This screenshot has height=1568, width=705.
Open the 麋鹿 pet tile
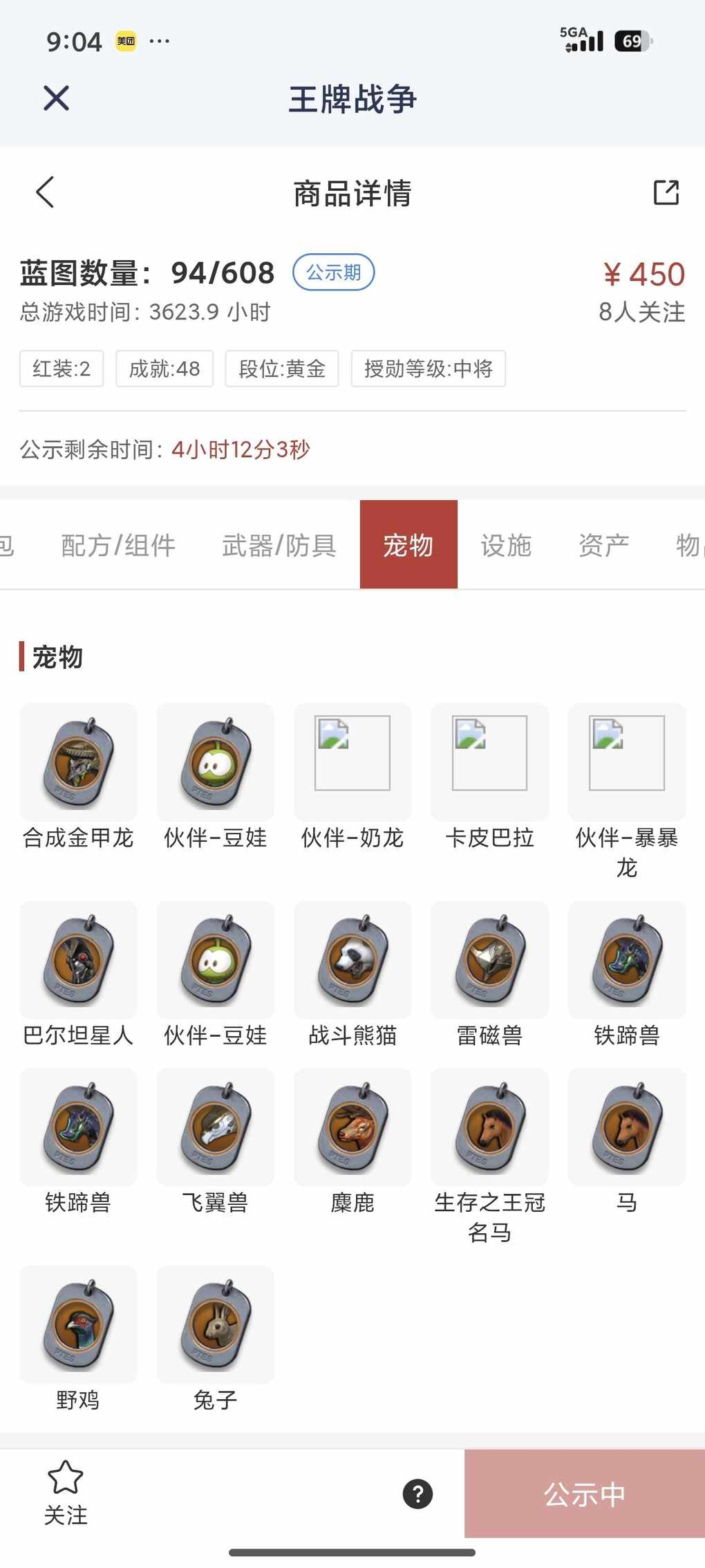click(352, 1127)
